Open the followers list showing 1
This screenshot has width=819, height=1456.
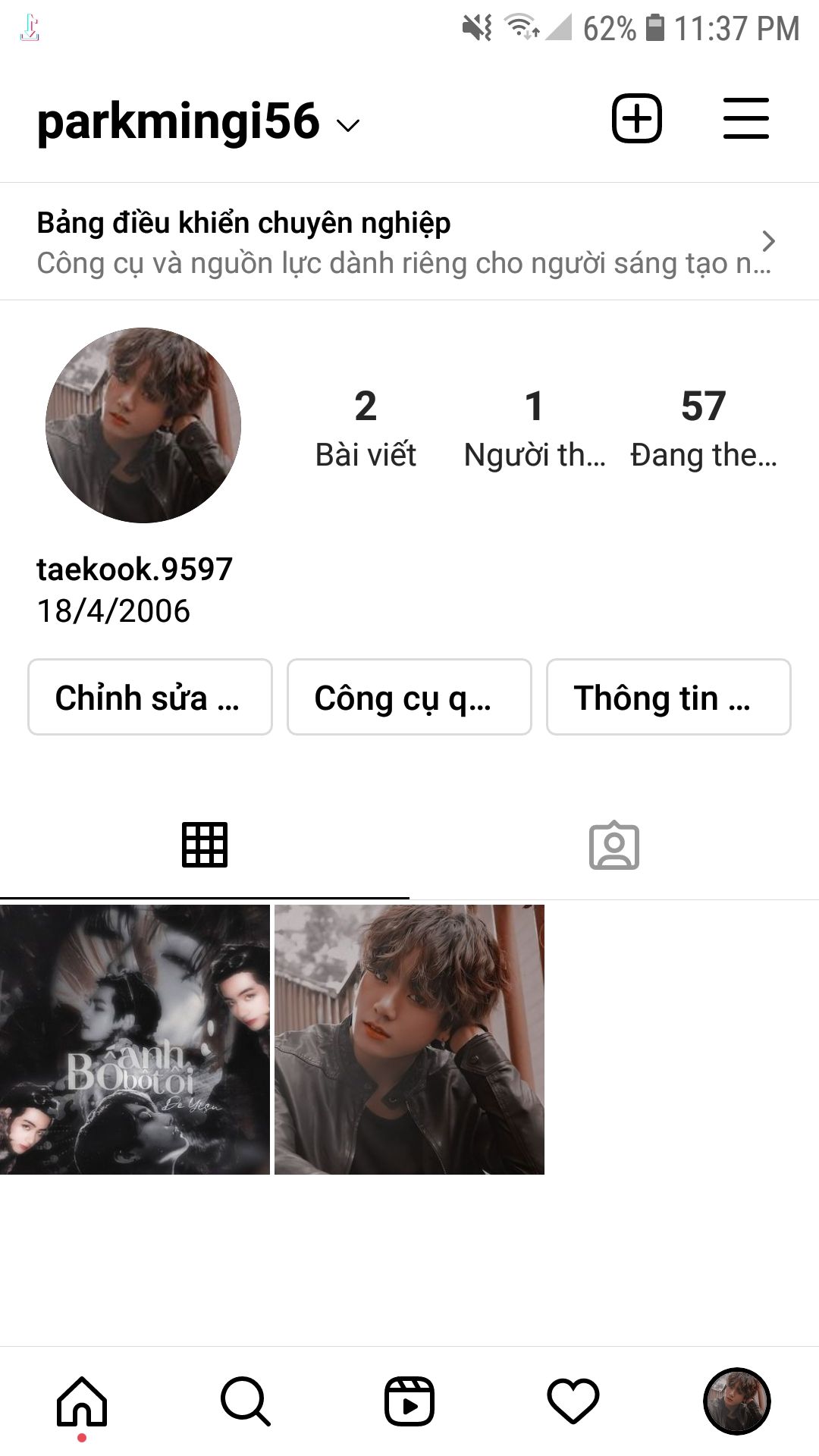(x=535, y=428)
